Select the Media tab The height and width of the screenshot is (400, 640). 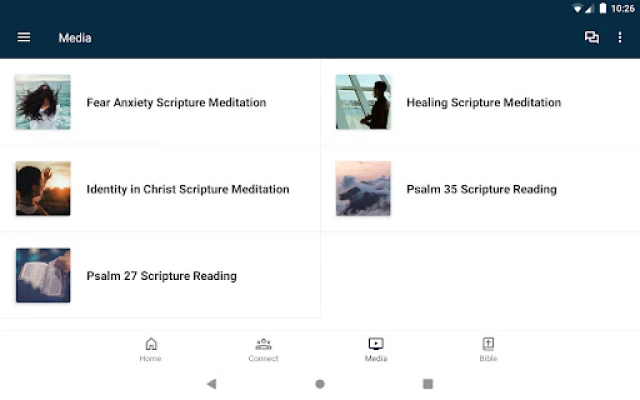376,349
